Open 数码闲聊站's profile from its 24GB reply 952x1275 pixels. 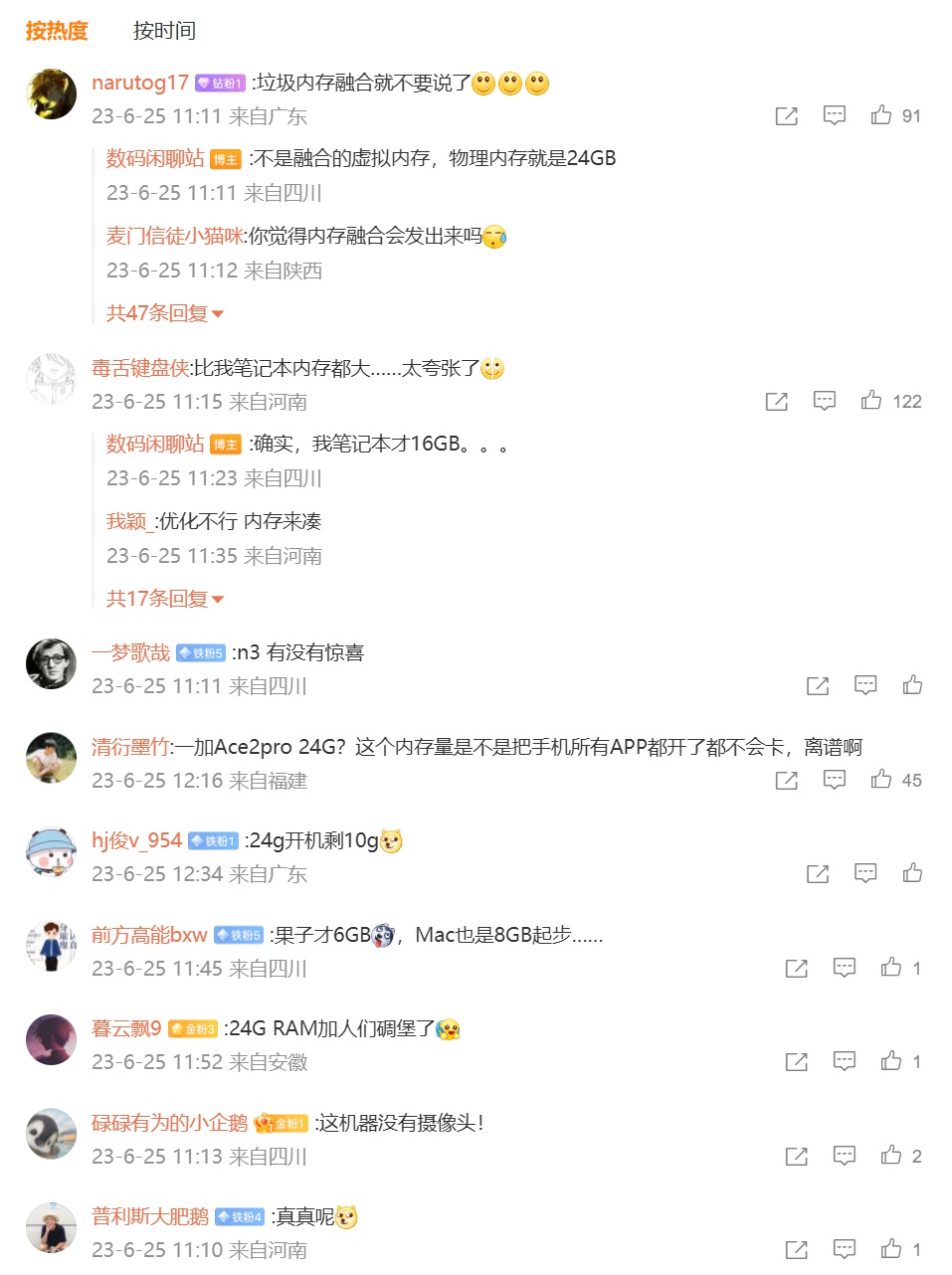(x=155, y=158)
